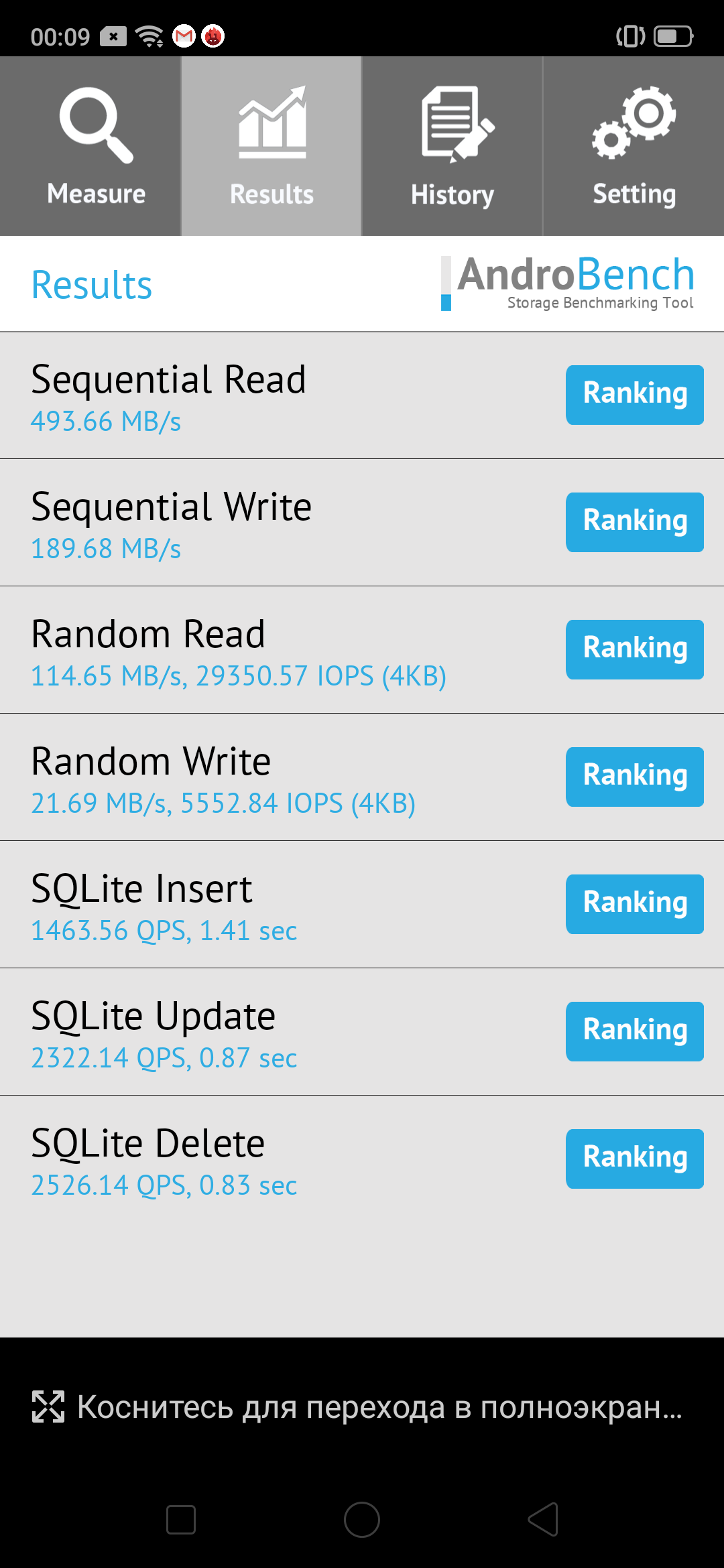The height and width of the screenshot is (1568, 724).
Task: Tap the fullscreen mode prompt banner
Action: (362, 1406)
